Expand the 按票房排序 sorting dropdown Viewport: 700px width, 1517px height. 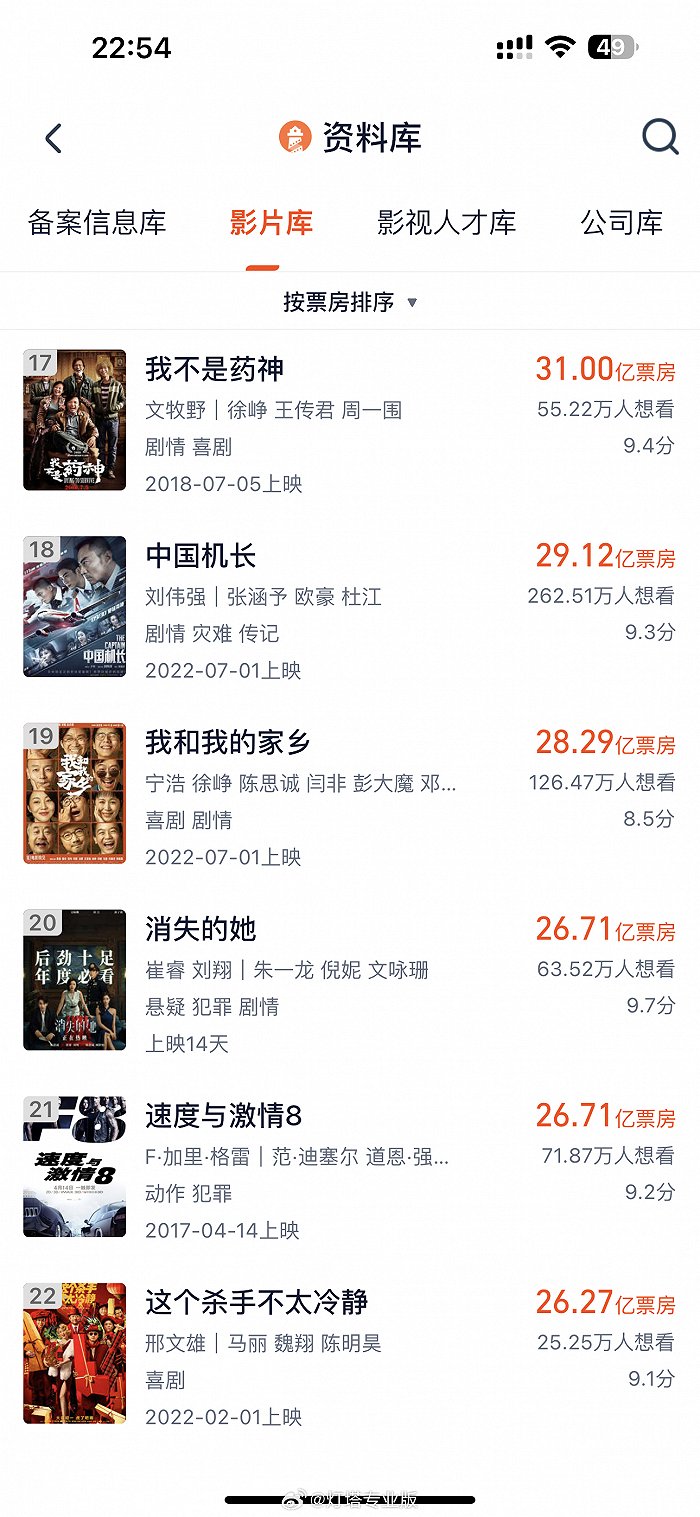click(x=350, y=302)
